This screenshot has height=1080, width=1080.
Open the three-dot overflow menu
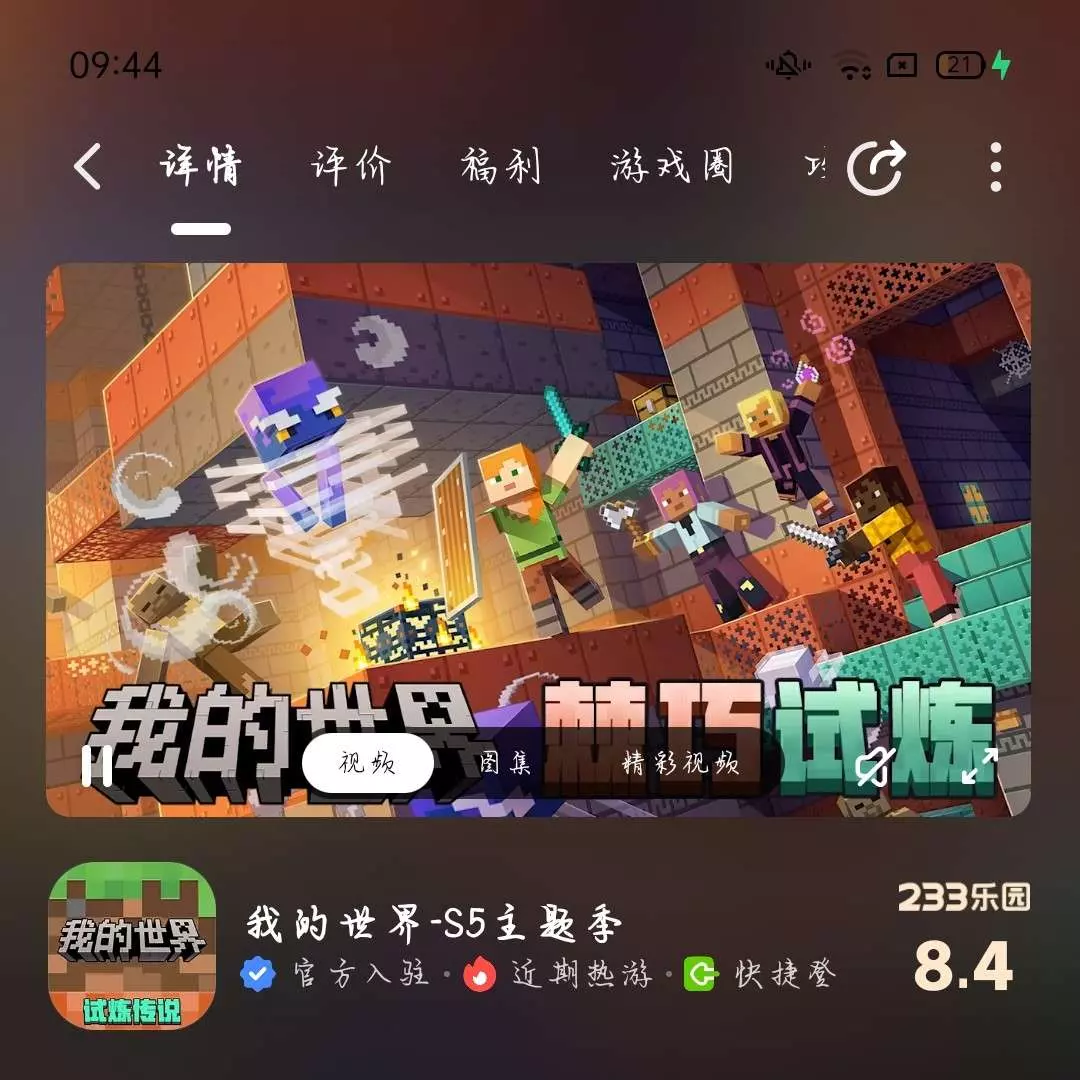click(x=995, y=167)
